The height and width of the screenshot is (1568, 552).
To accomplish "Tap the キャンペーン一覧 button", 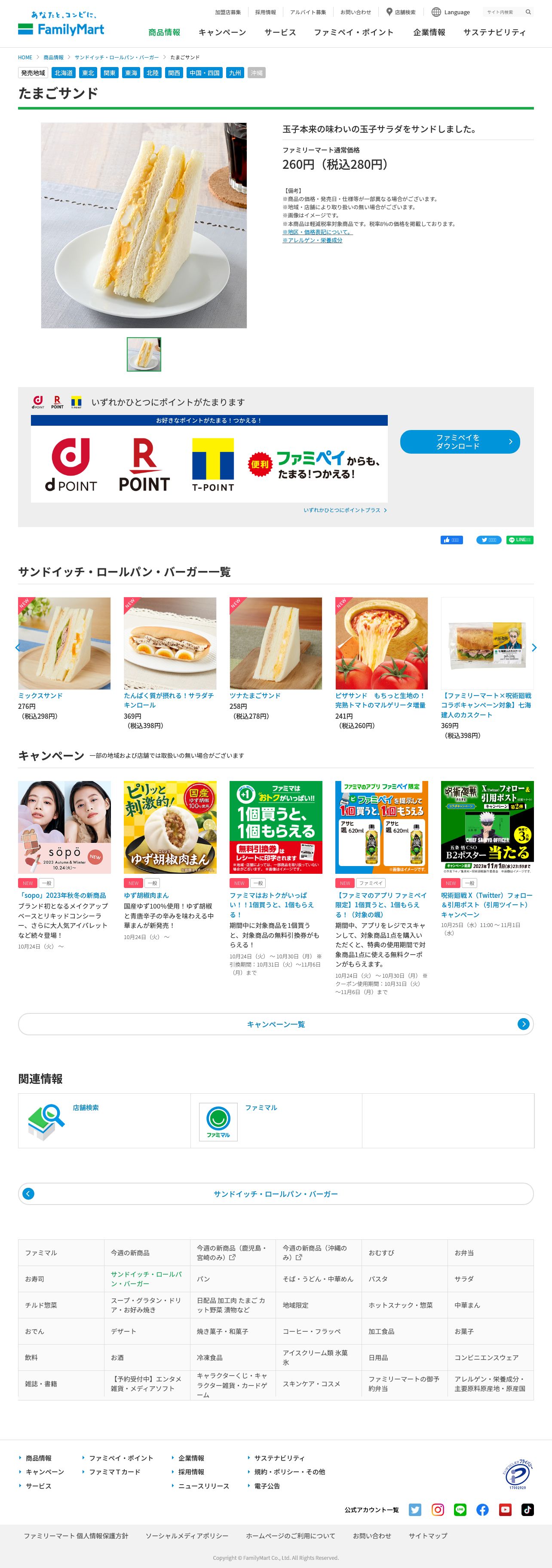I will [x=276, y=1025].
